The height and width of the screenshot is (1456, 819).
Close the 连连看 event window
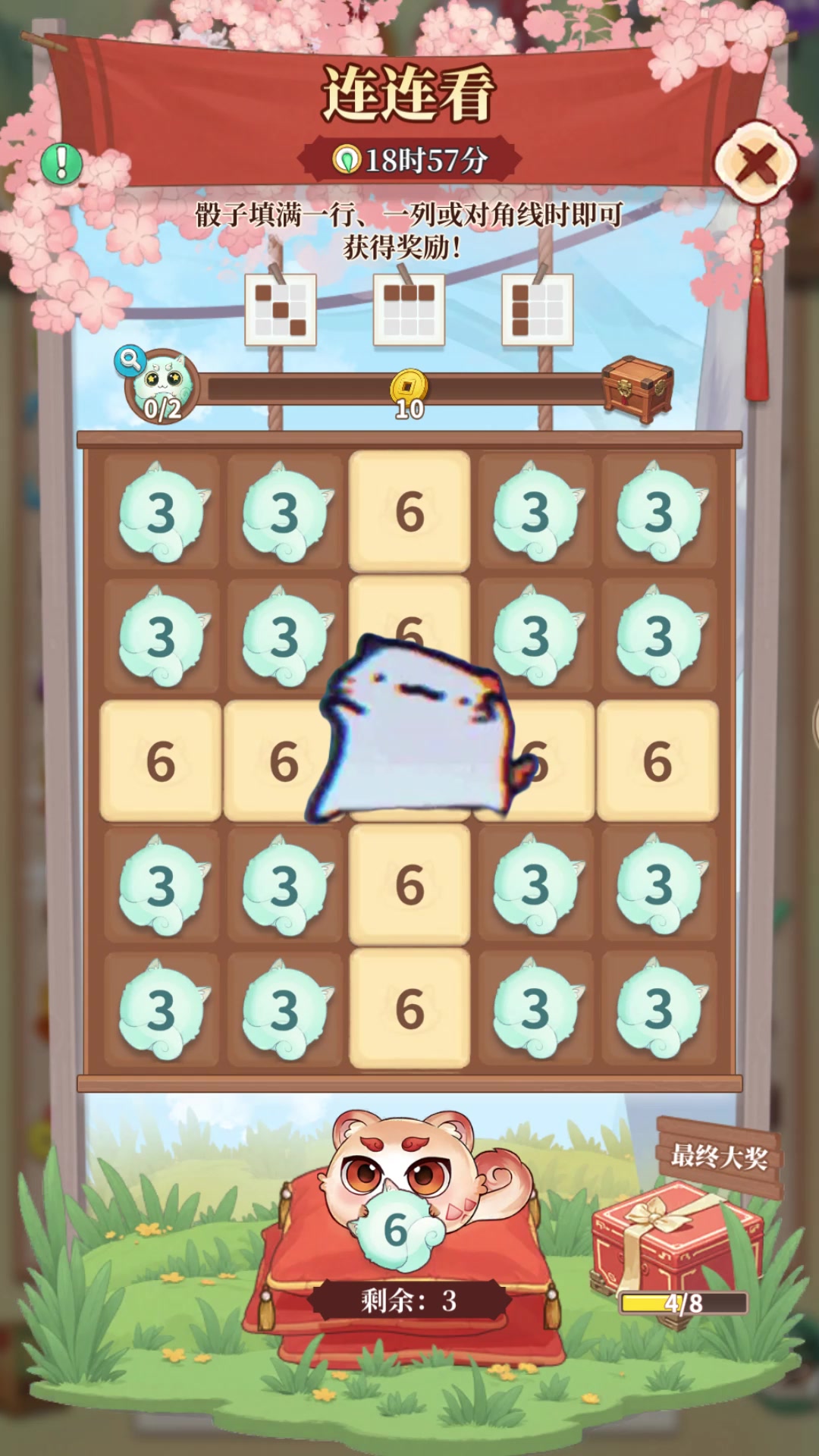tap(755, 162)
